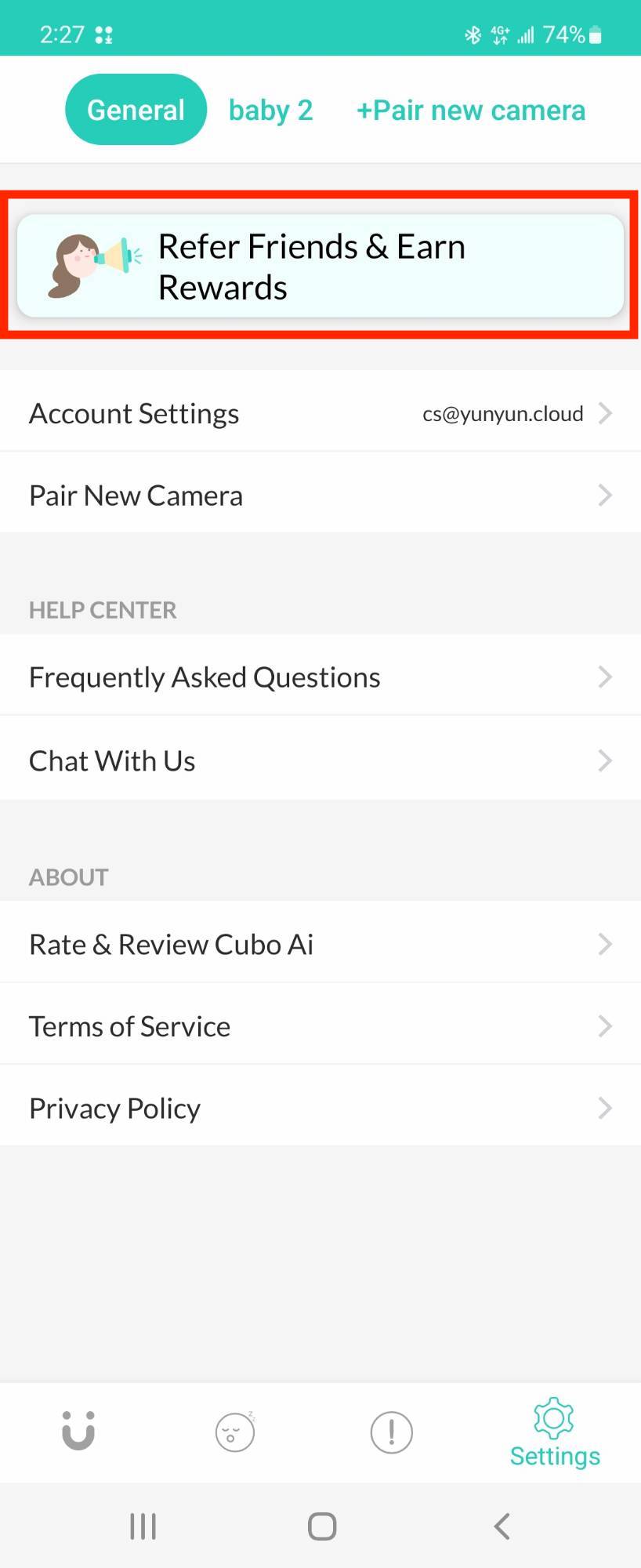Switch to the General tab

click(136, 110)
